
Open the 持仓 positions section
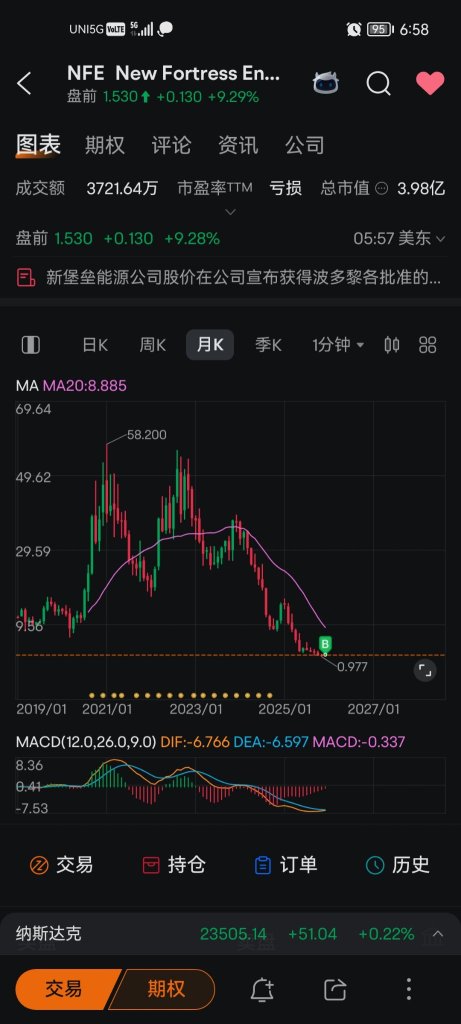coord(174,865)
